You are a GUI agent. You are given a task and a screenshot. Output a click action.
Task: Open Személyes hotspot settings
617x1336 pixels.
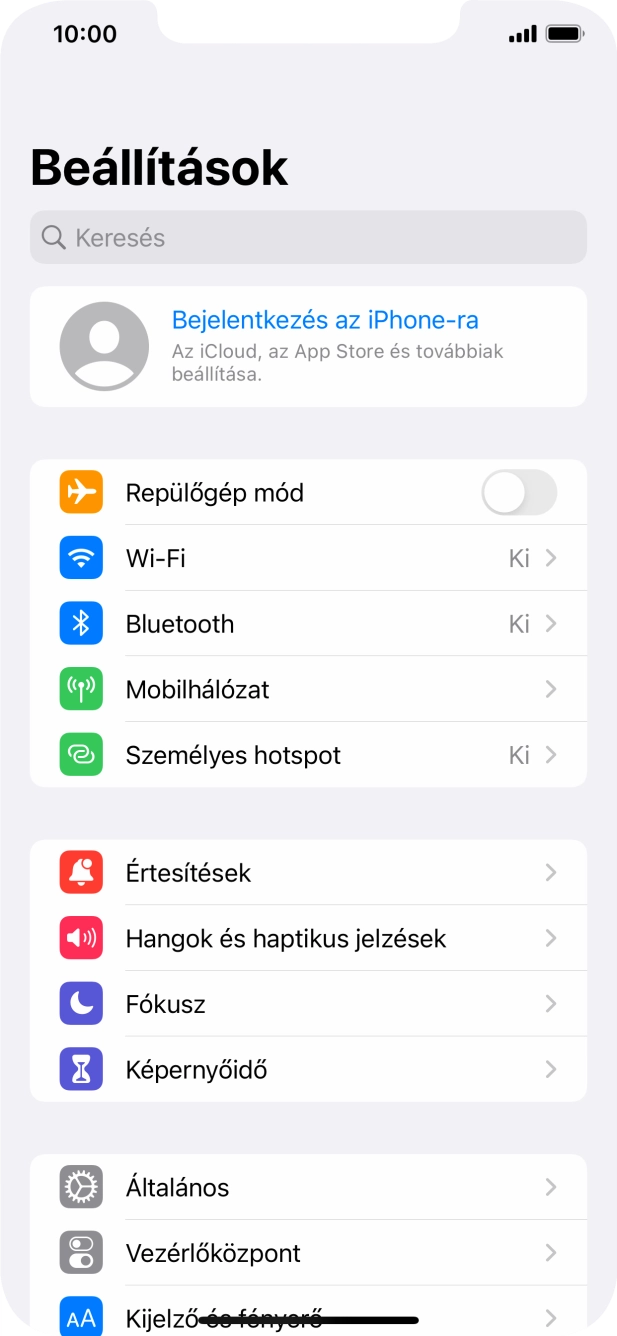tap(308, 755)
